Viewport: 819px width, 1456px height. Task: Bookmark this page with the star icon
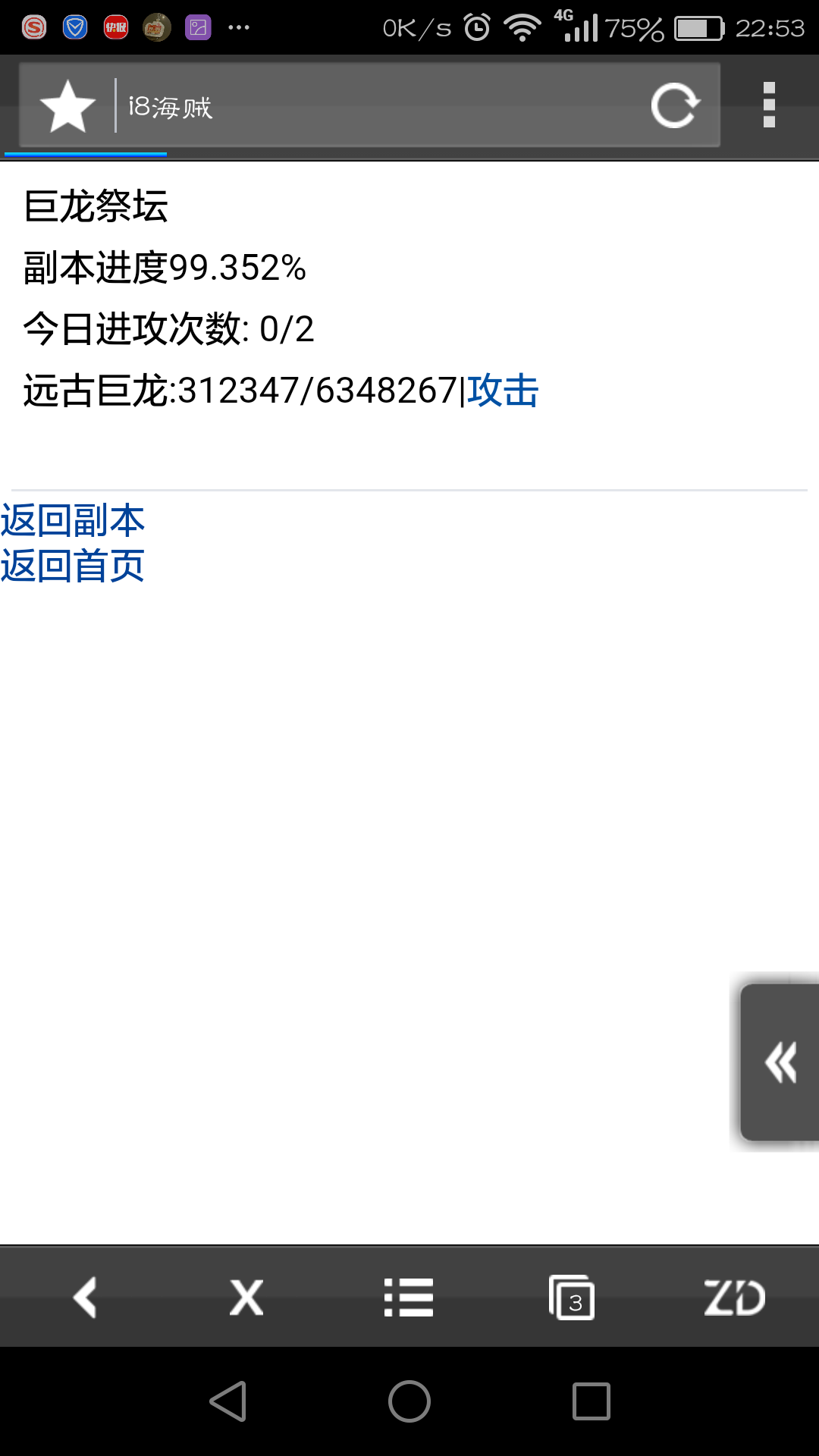[67, 106]
